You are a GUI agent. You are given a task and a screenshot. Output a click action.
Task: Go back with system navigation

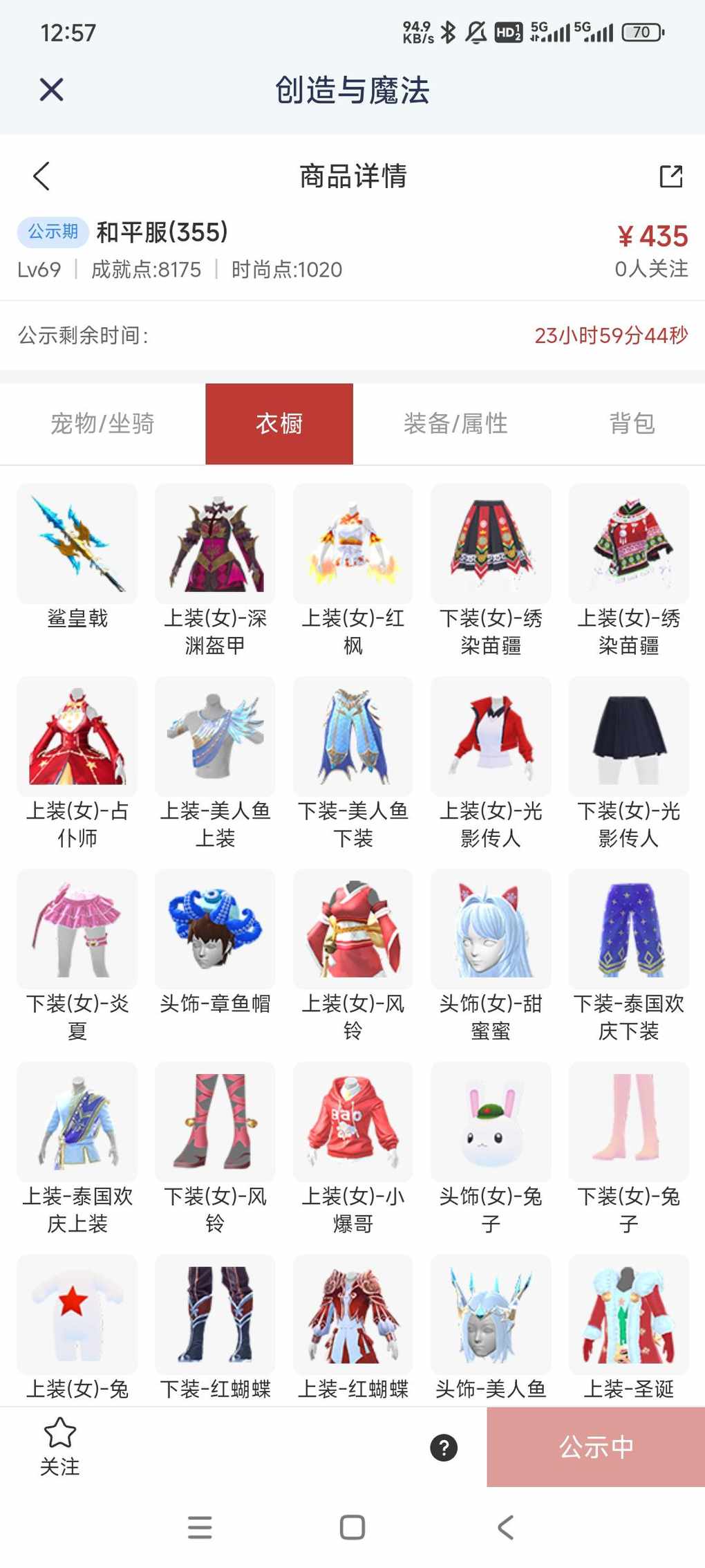[x=505, y=1527]
